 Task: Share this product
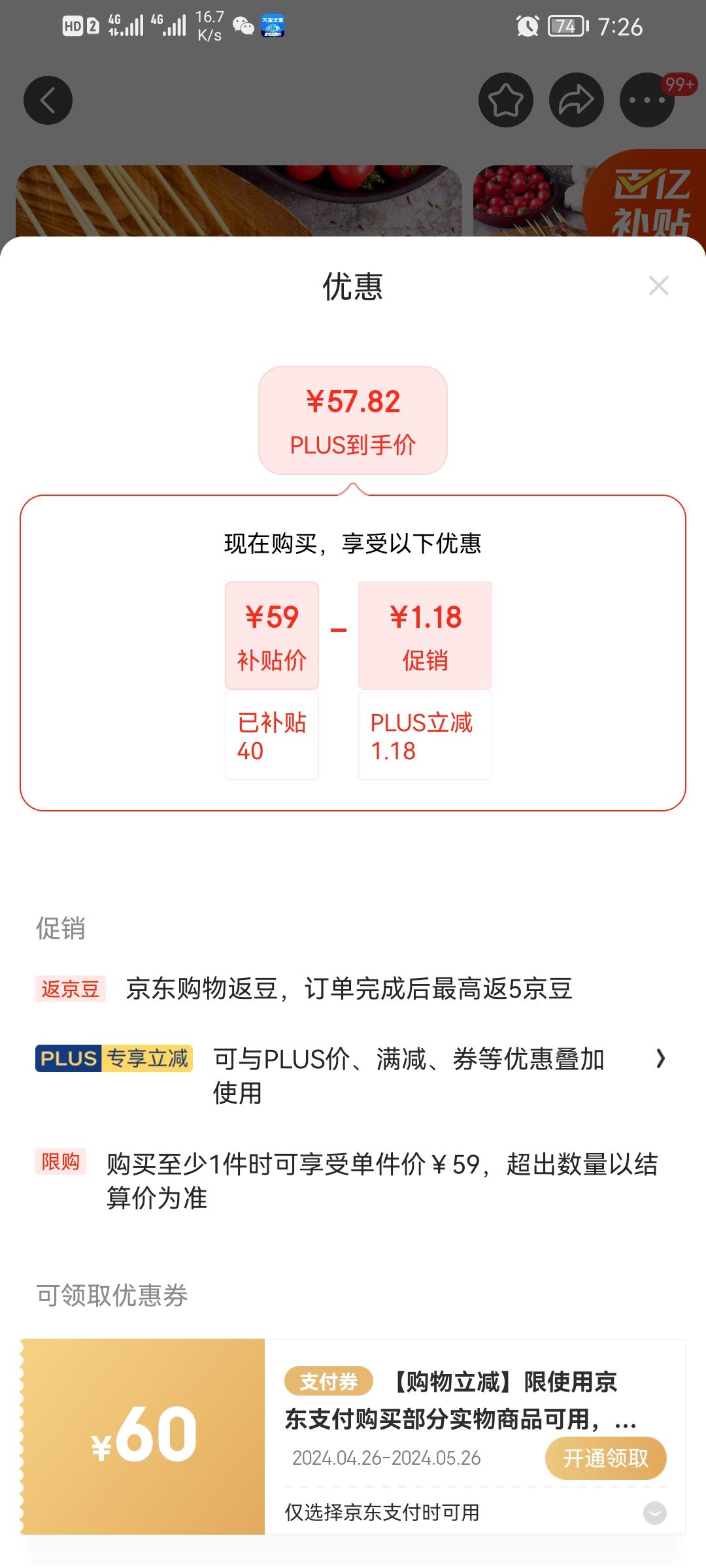(576, 100)
